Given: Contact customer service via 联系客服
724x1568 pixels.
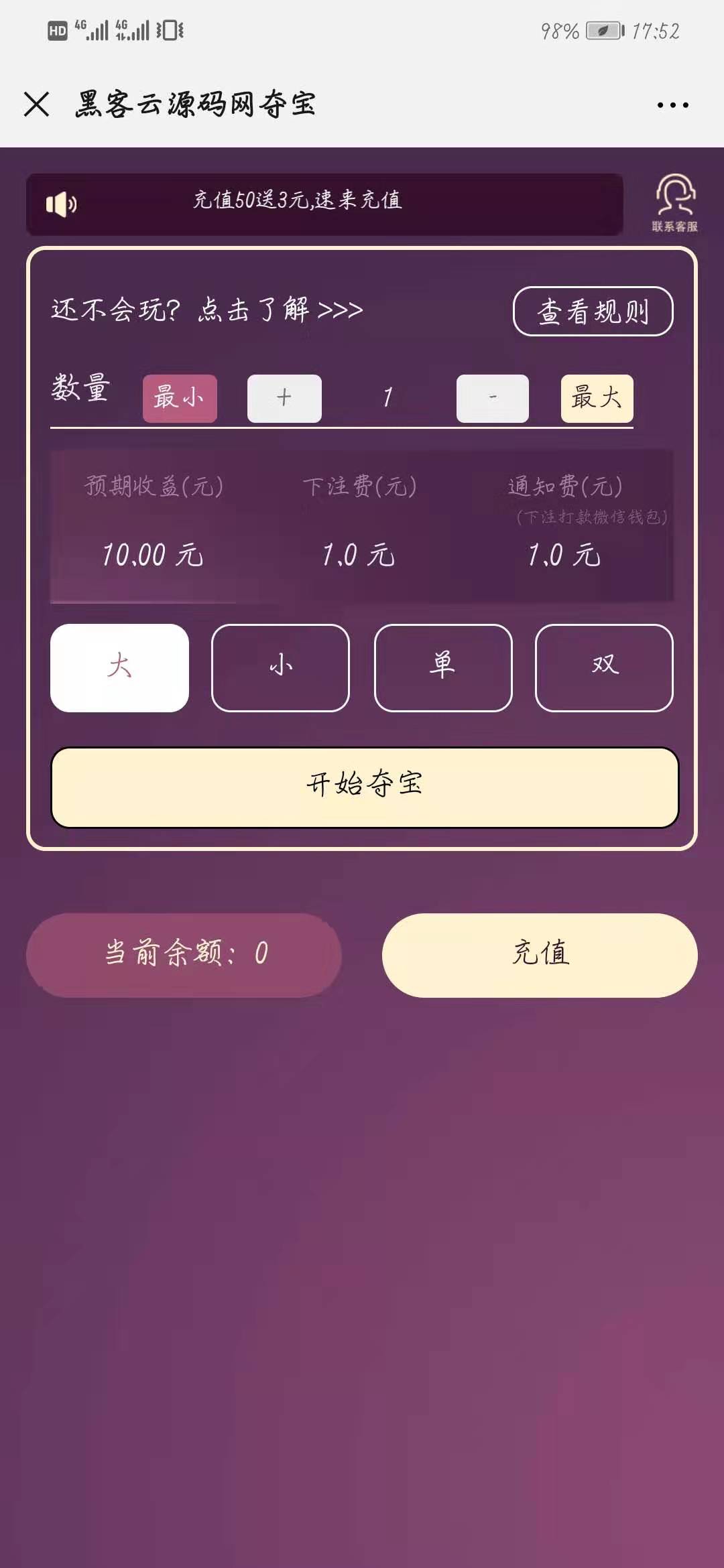Looking at the screenshot, I should tap(674, 204).
